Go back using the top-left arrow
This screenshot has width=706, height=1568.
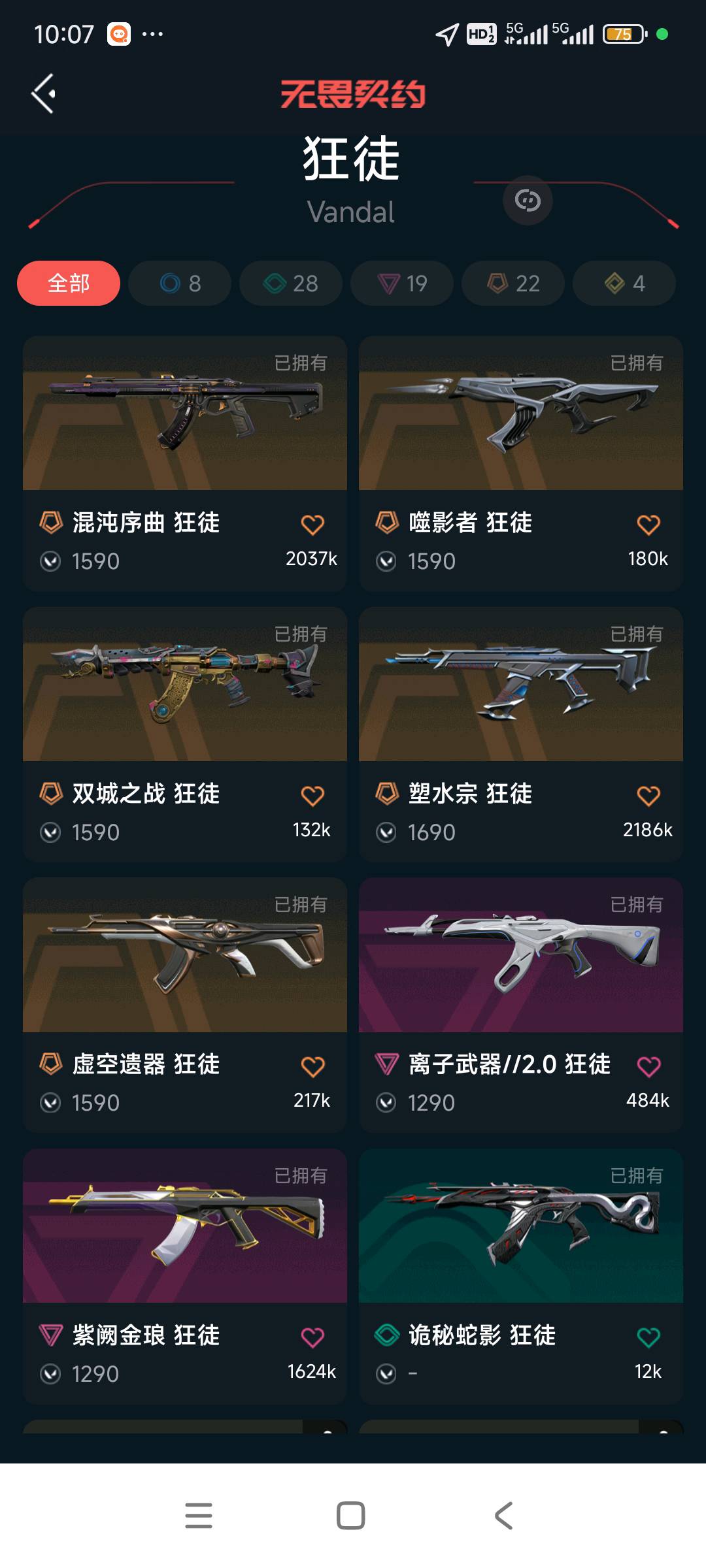(x=43, y=94)
